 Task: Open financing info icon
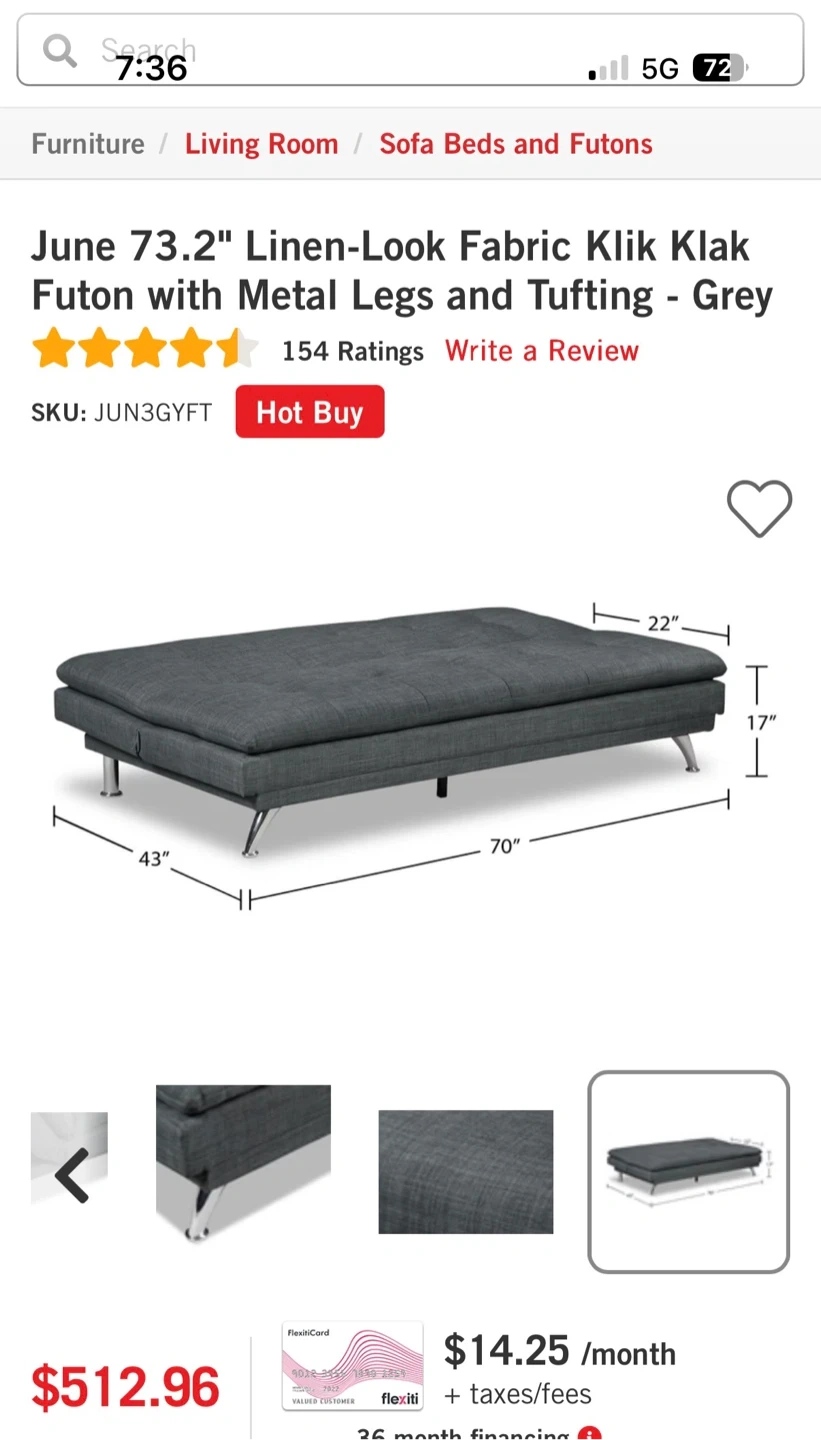pos(590,1434)
